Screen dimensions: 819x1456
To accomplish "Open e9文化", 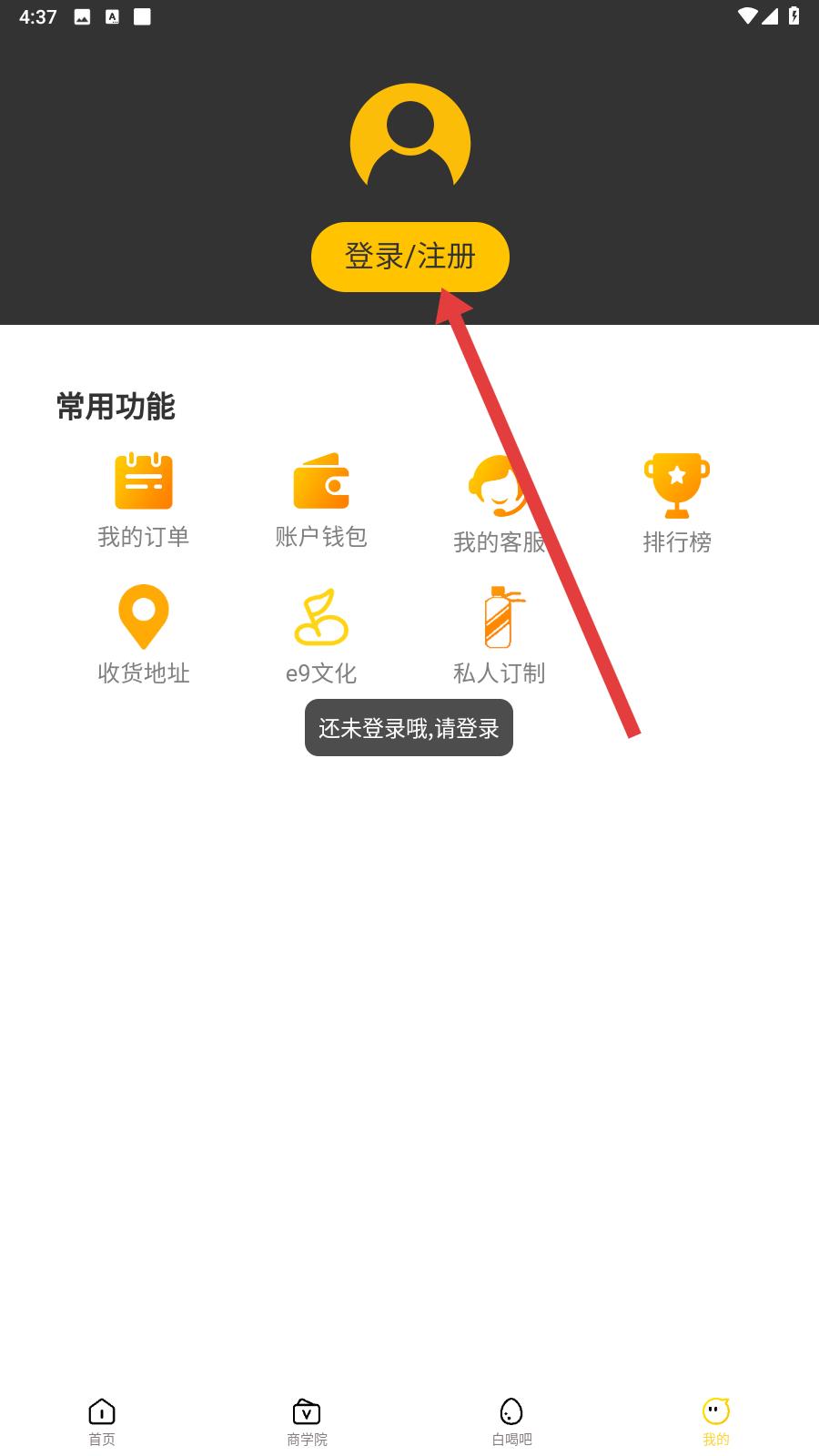I will pyautogui.click(x=321, y=635).
